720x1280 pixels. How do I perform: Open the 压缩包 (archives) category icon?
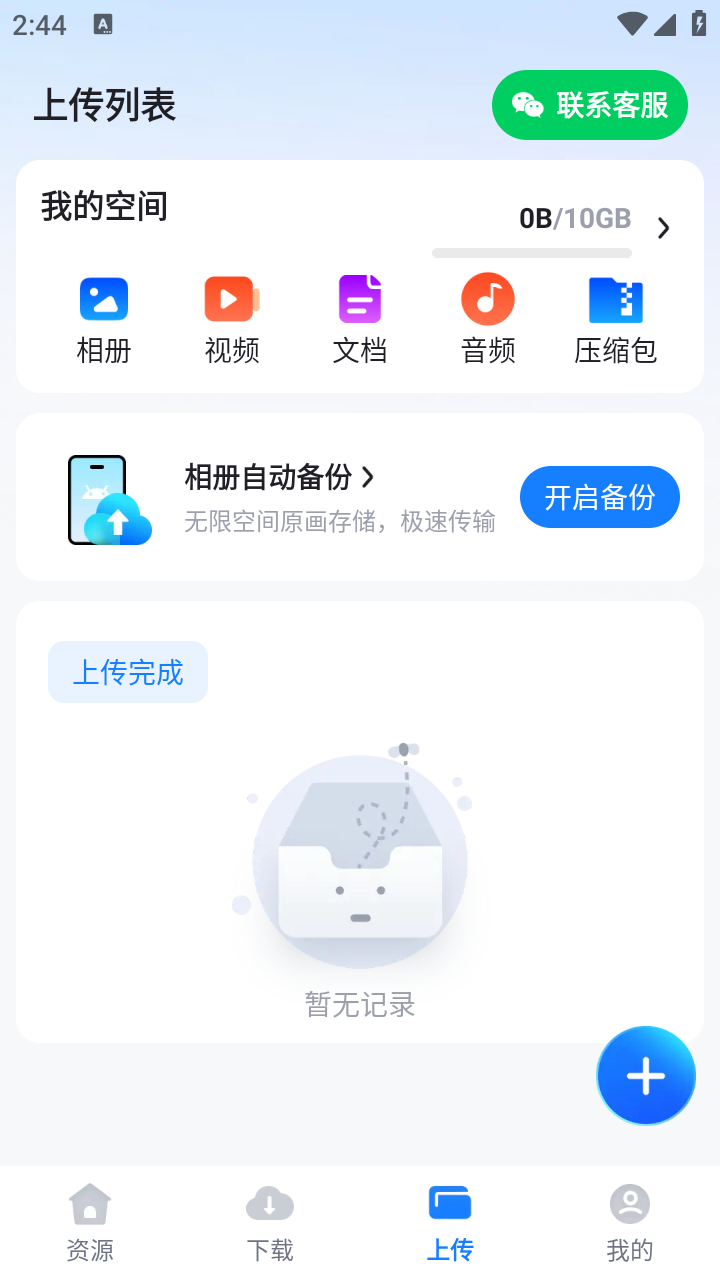point(615,298)
